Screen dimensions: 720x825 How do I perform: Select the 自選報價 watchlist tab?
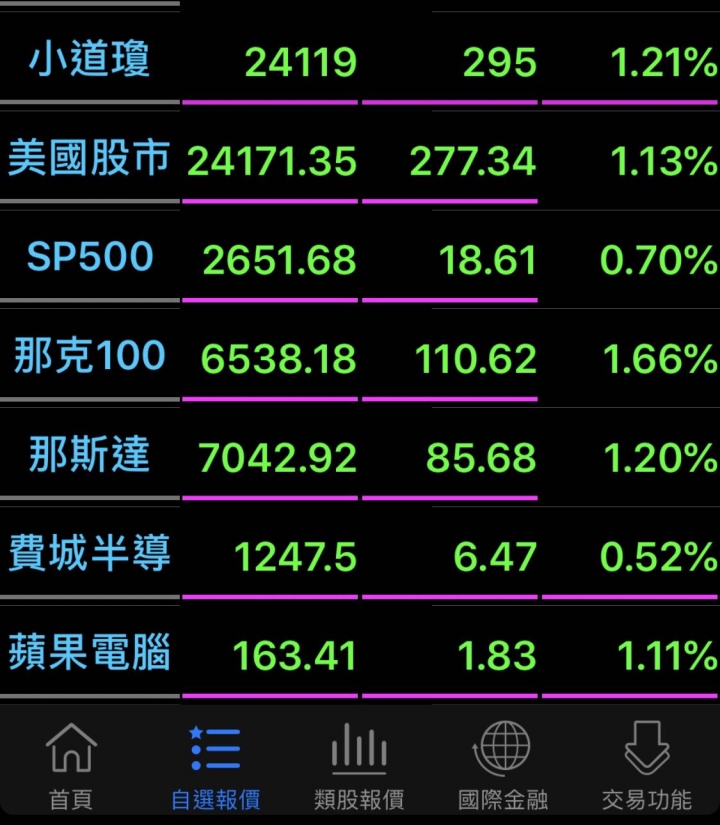215,766
